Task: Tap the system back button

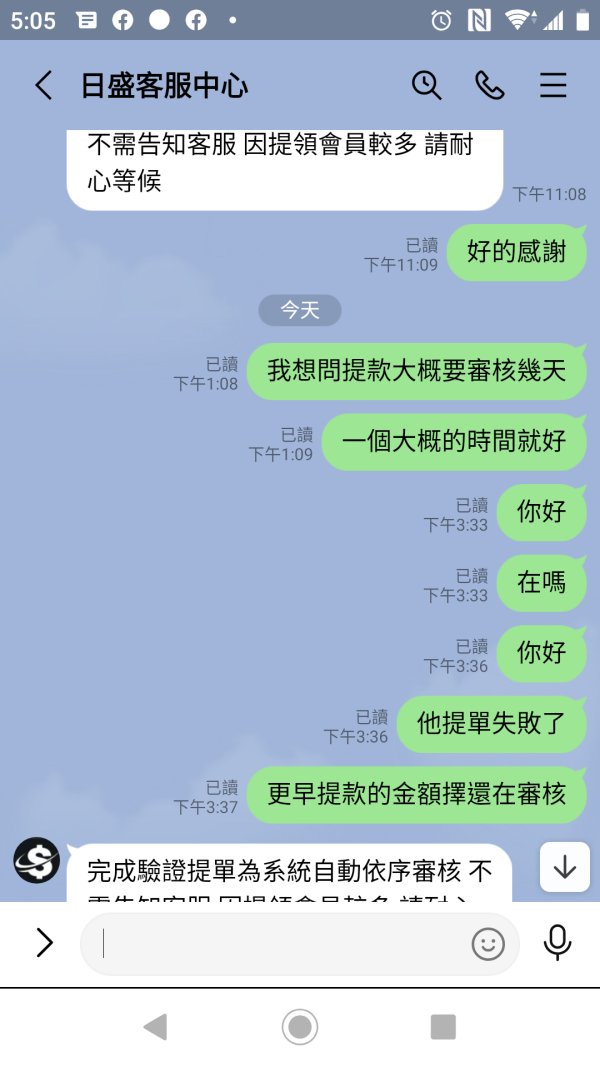Action: click(156, 1027)
